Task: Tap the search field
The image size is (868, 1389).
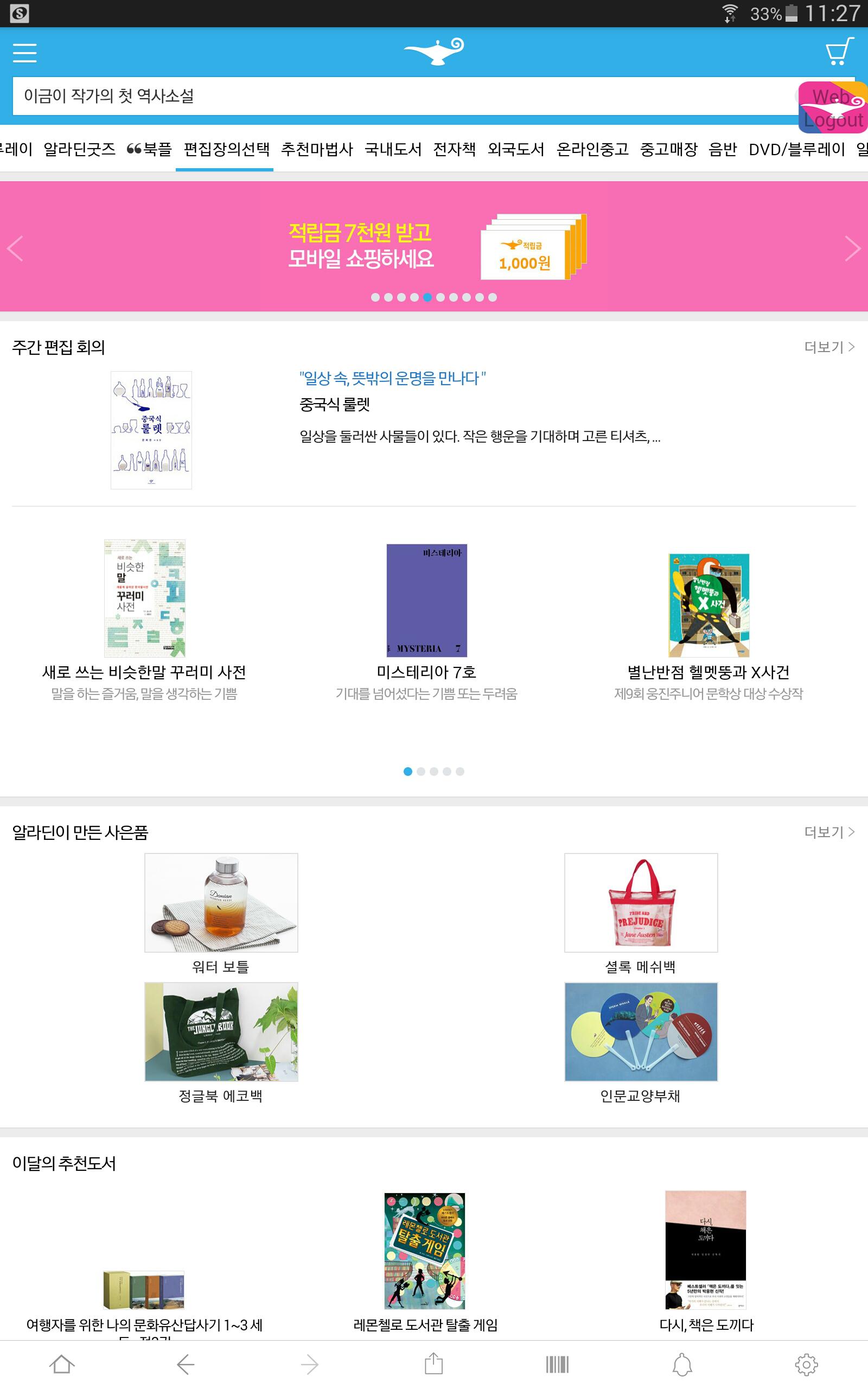Action: pos(402,96)
